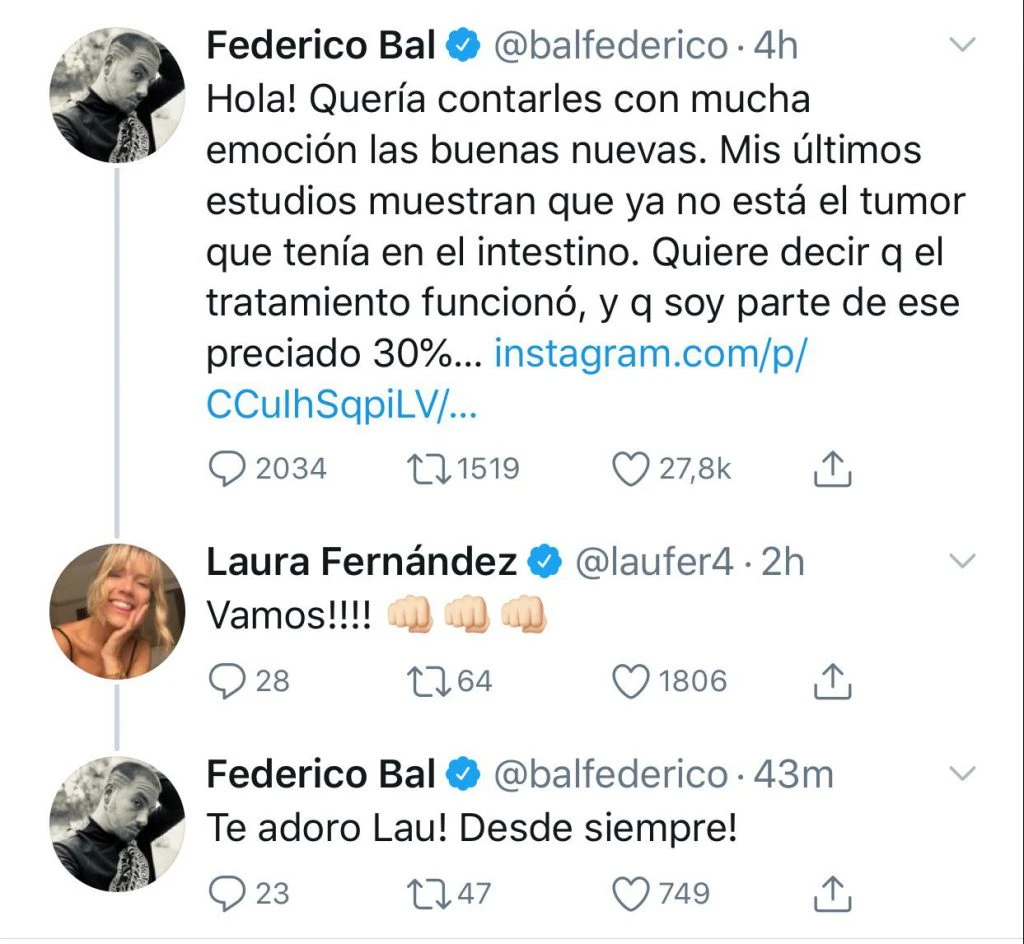Open Laura Fernández's profile picture
Image resolution: width=1024 pixels, height=944 pixels.
point(117,611)
